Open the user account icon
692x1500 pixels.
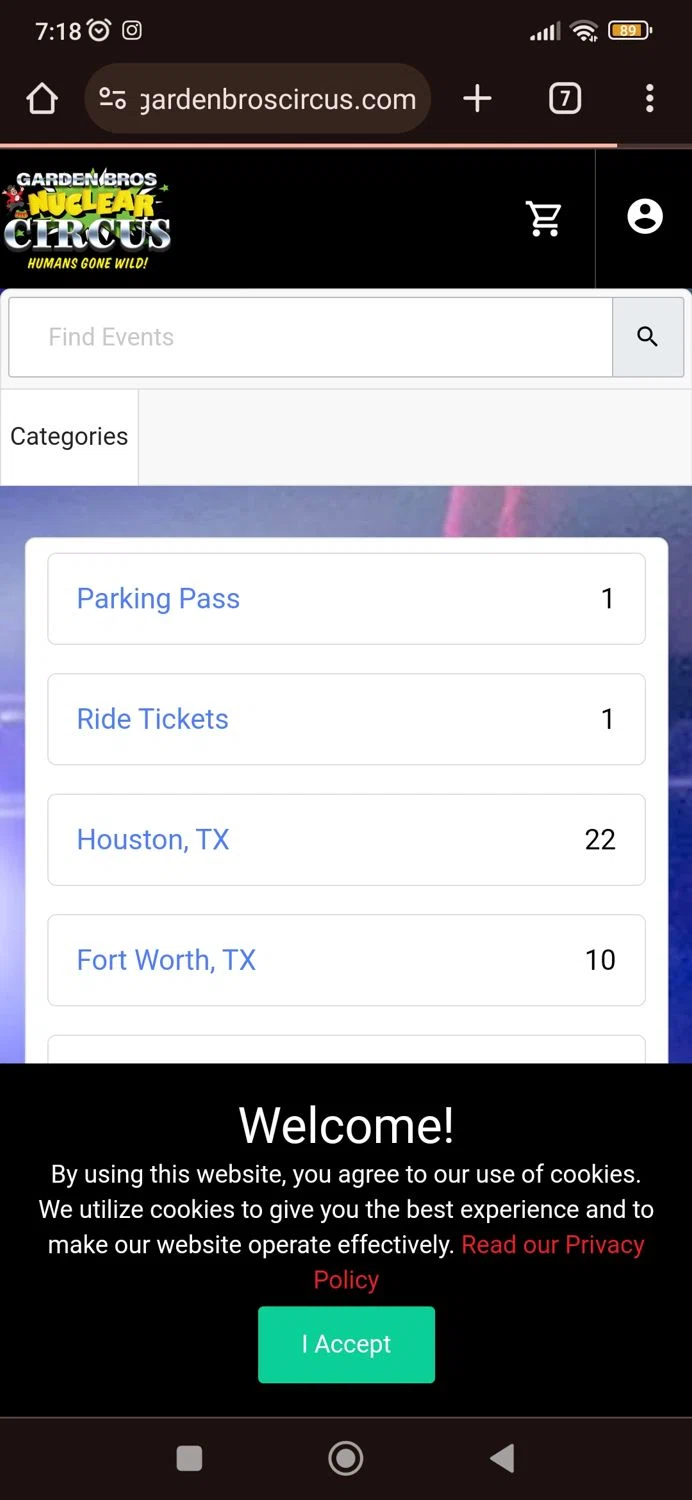coord(645,217)
